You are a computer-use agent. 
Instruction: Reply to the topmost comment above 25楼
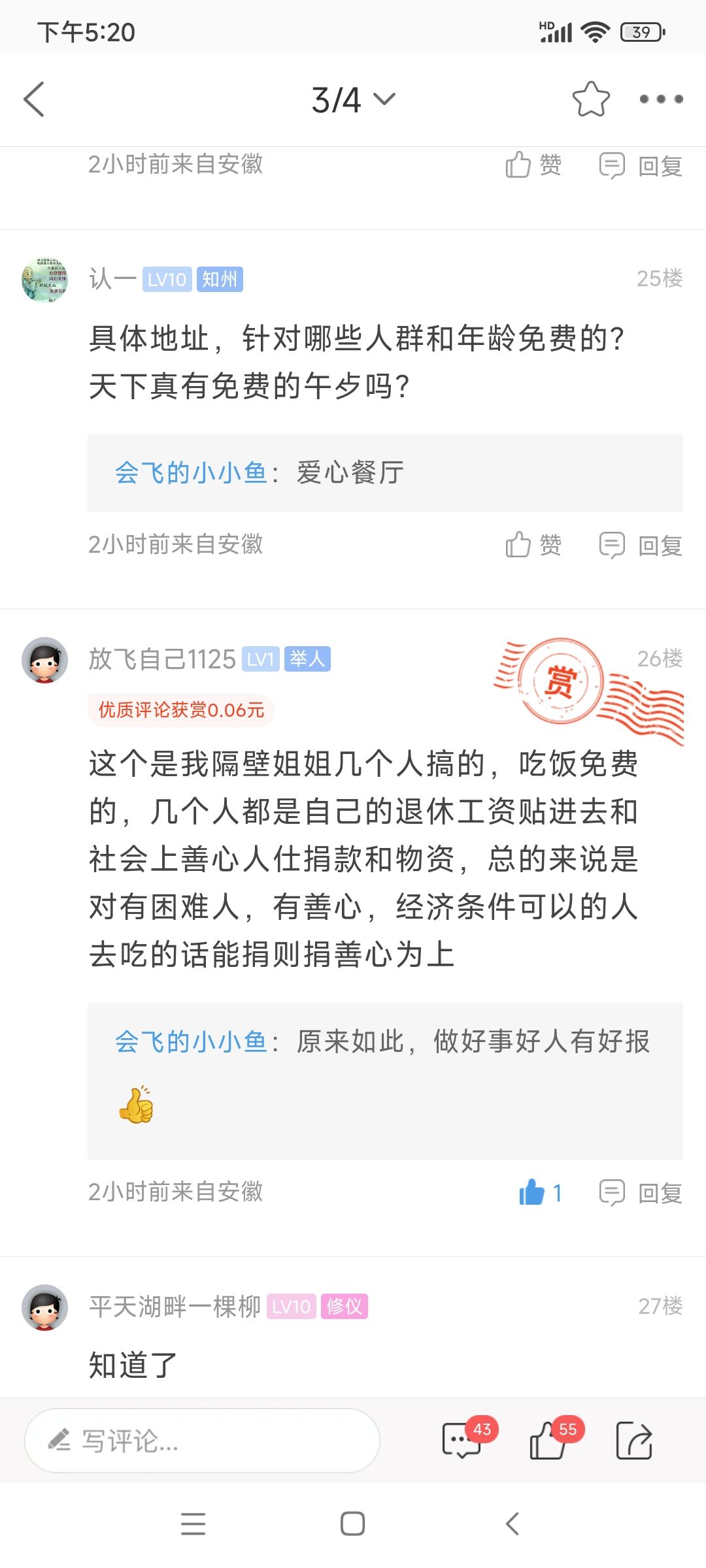(641, 165)
